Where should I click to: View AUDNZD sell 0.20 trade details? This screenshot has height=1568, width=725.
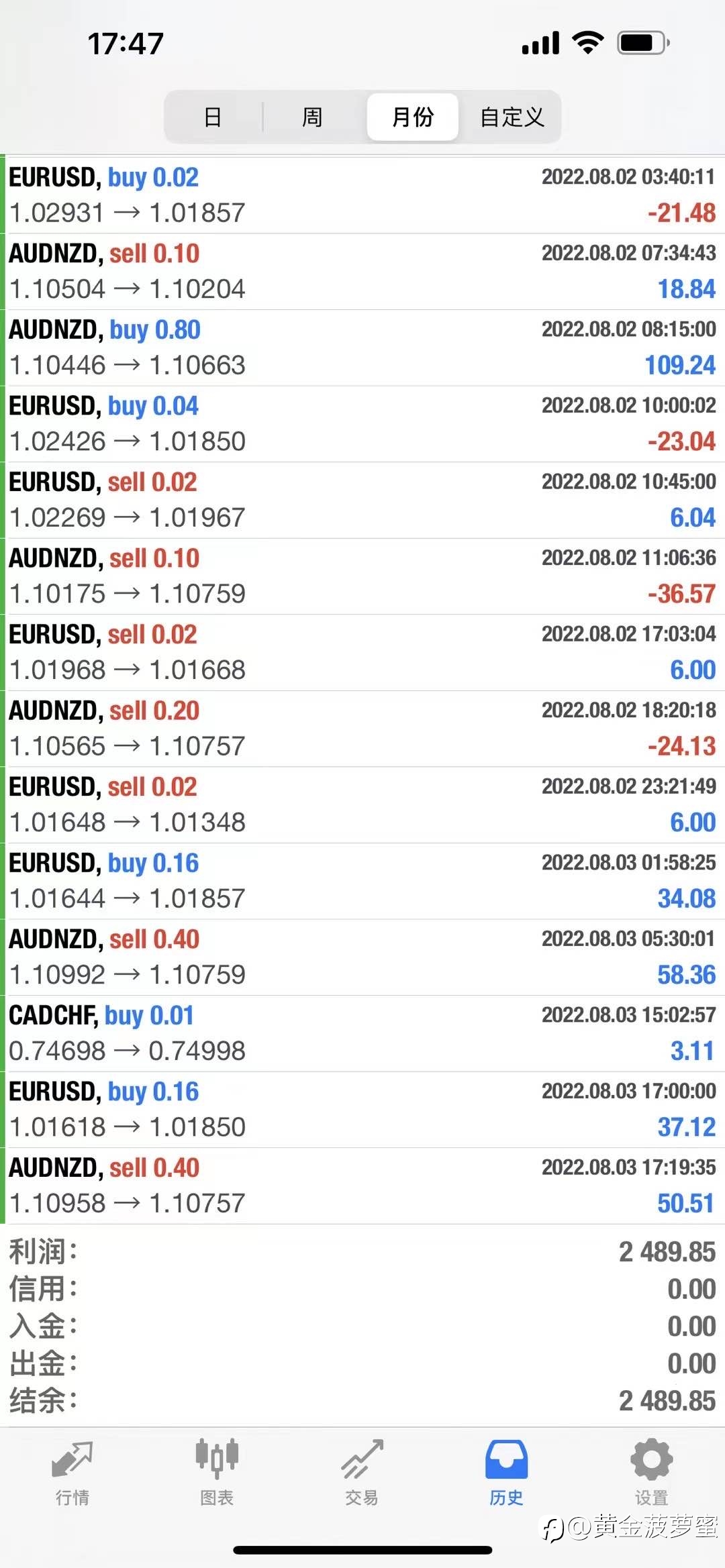pyautogui.click(x=362, y=729)
